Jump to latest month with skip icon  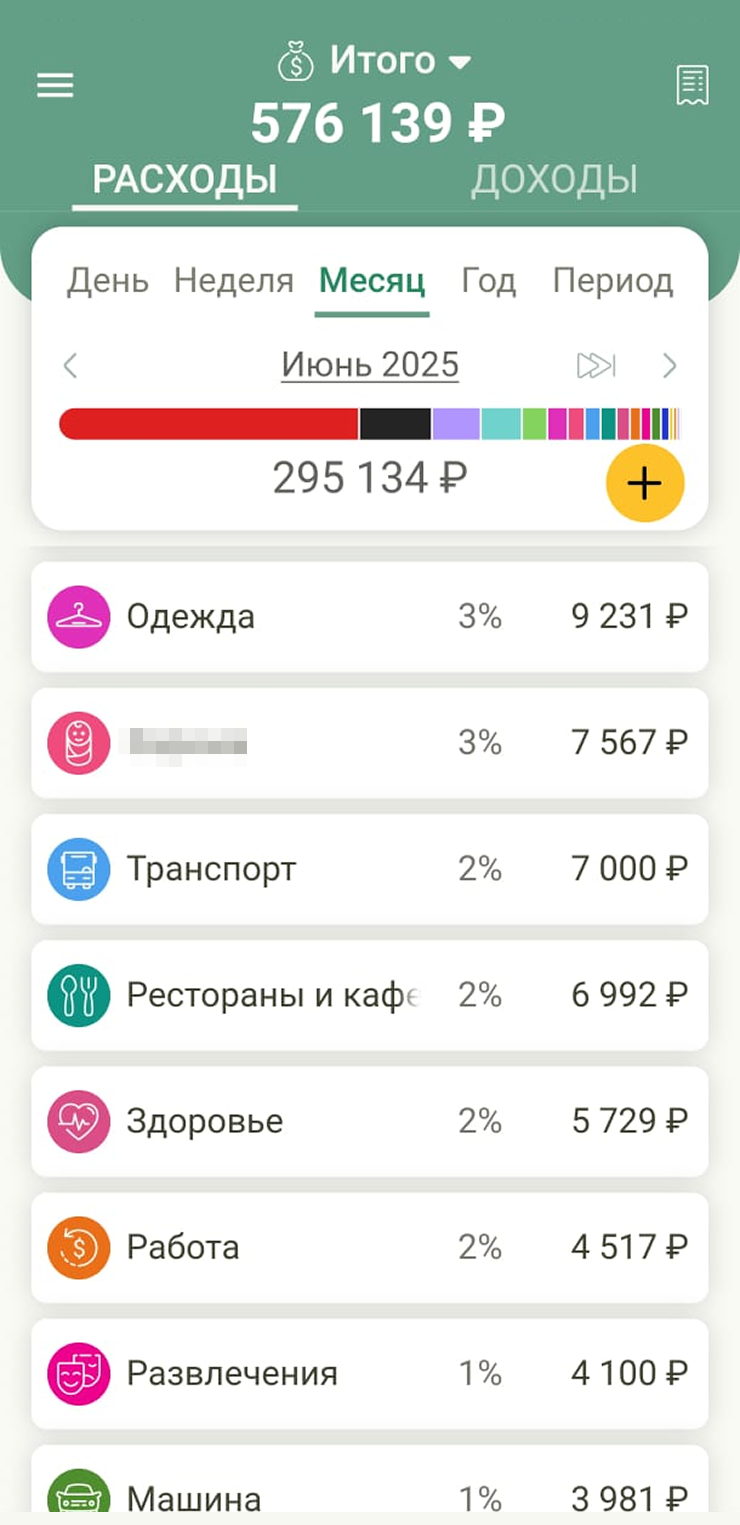coord(597,366)
